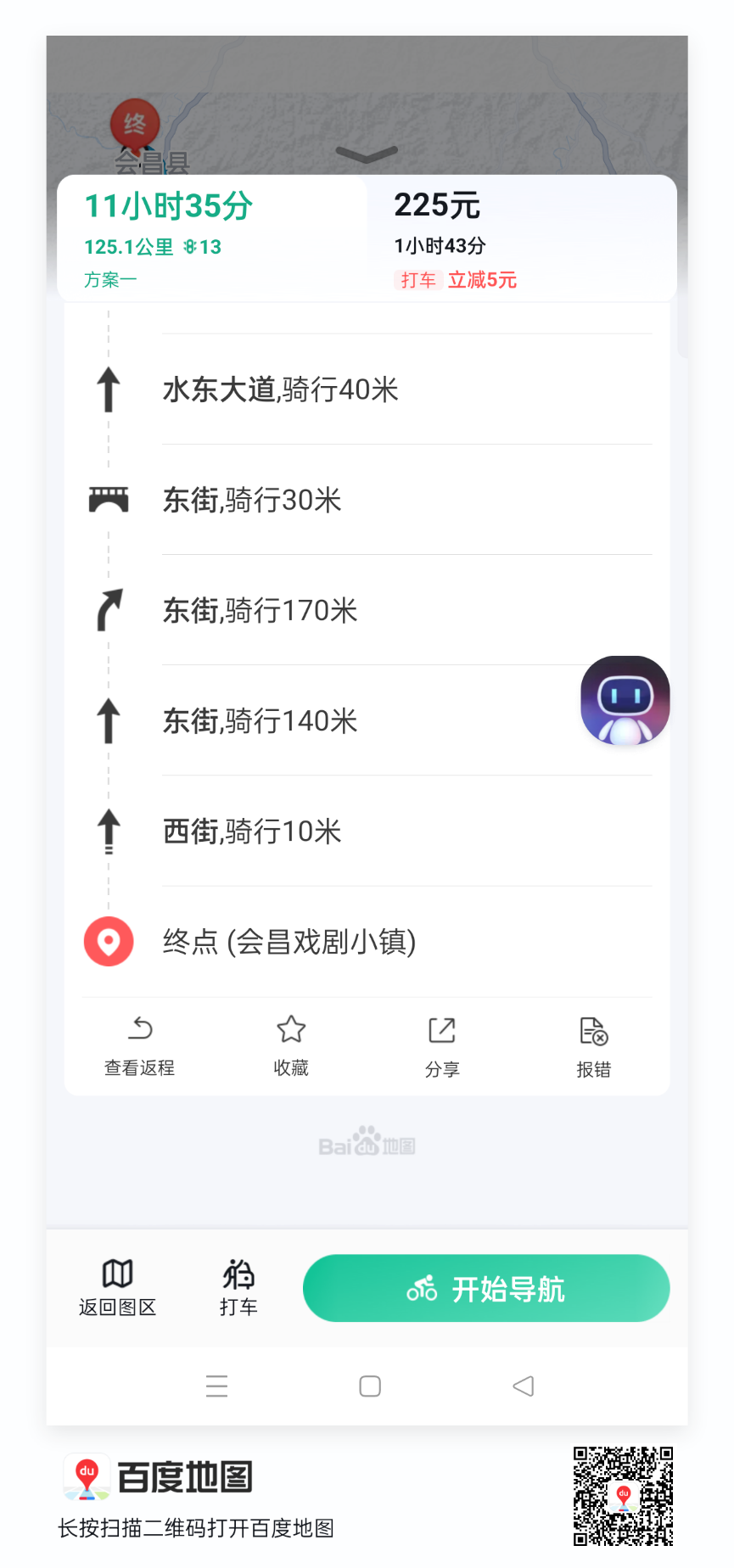Viewport: 734px width, 1568px height.
Task: Open the 西街 骑行10米 step
Action: point(367,832)
